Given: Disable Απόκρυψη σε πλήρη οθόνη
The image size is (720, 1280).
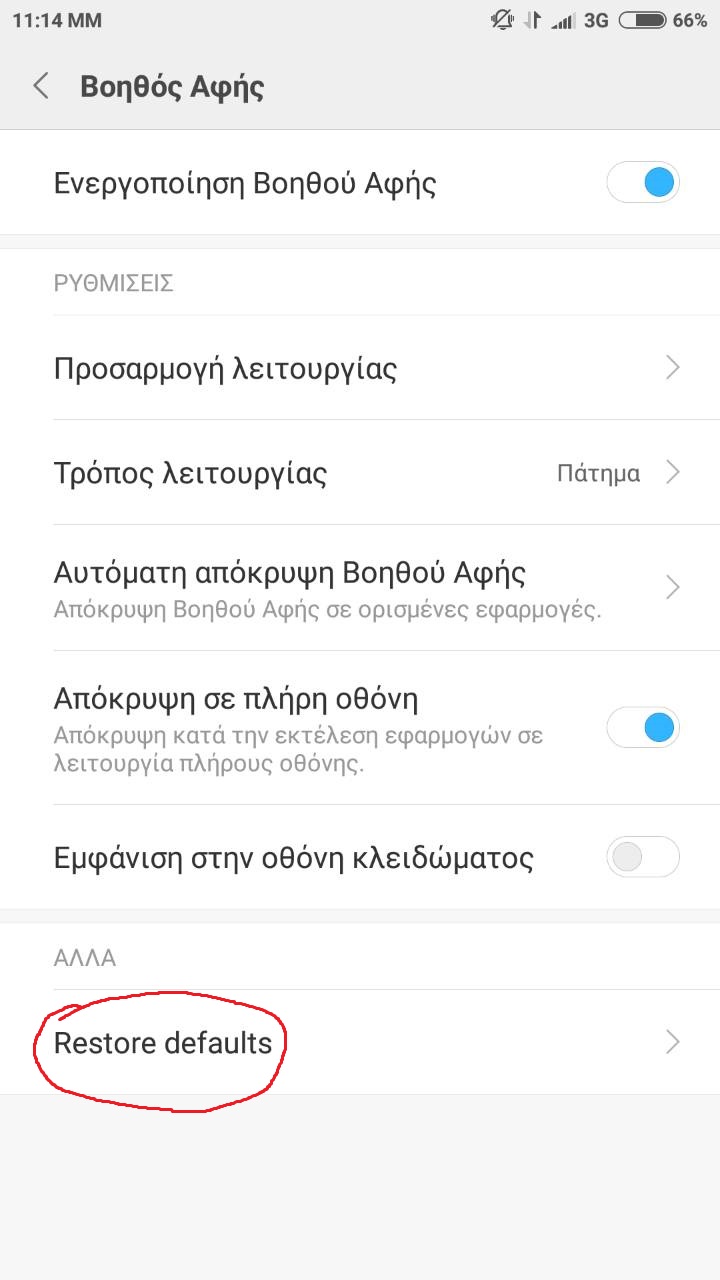Looking at the screenshot, I should pyautogui.click(x=642, y=727).
